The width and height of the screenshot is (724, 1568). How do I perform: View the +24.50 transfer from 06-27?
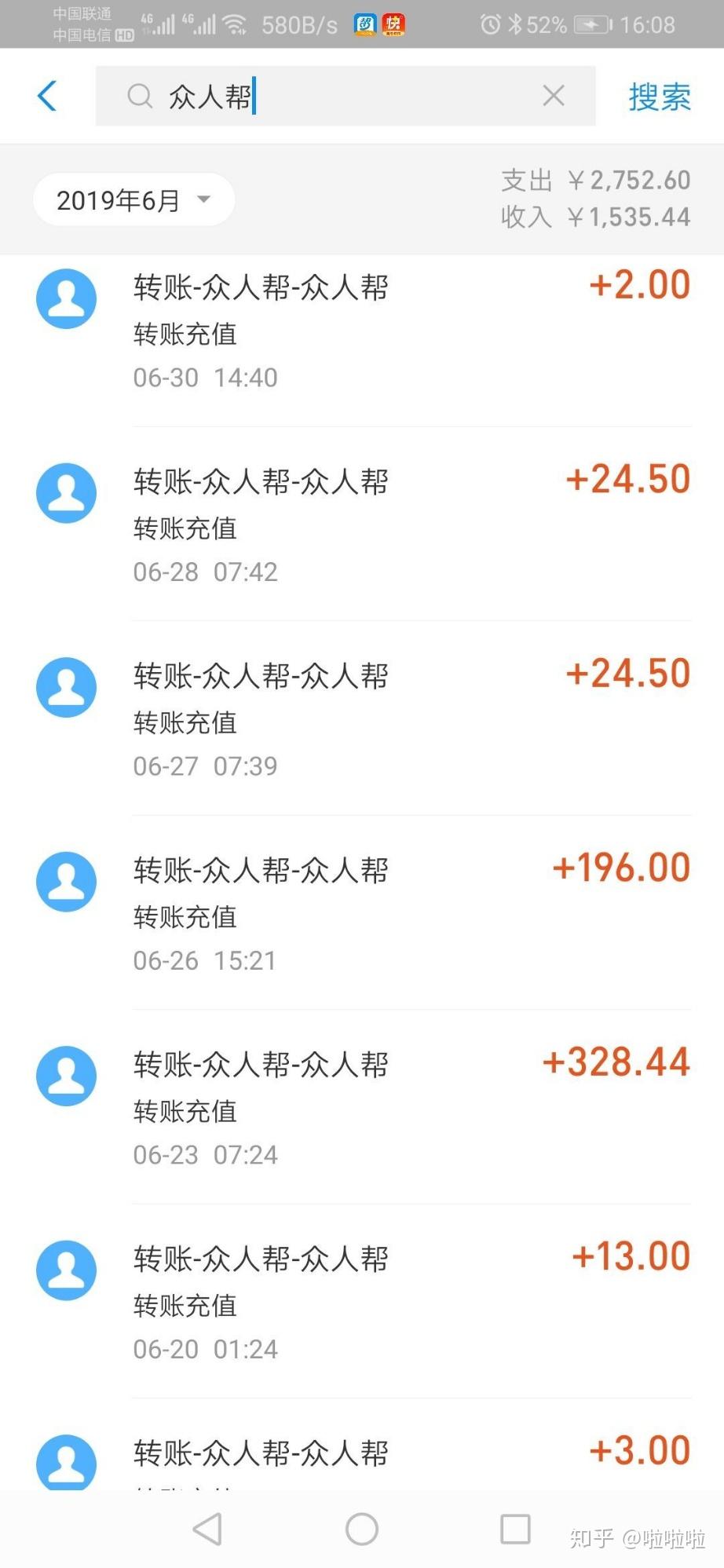pyautogui.click(x=362, y=718)
